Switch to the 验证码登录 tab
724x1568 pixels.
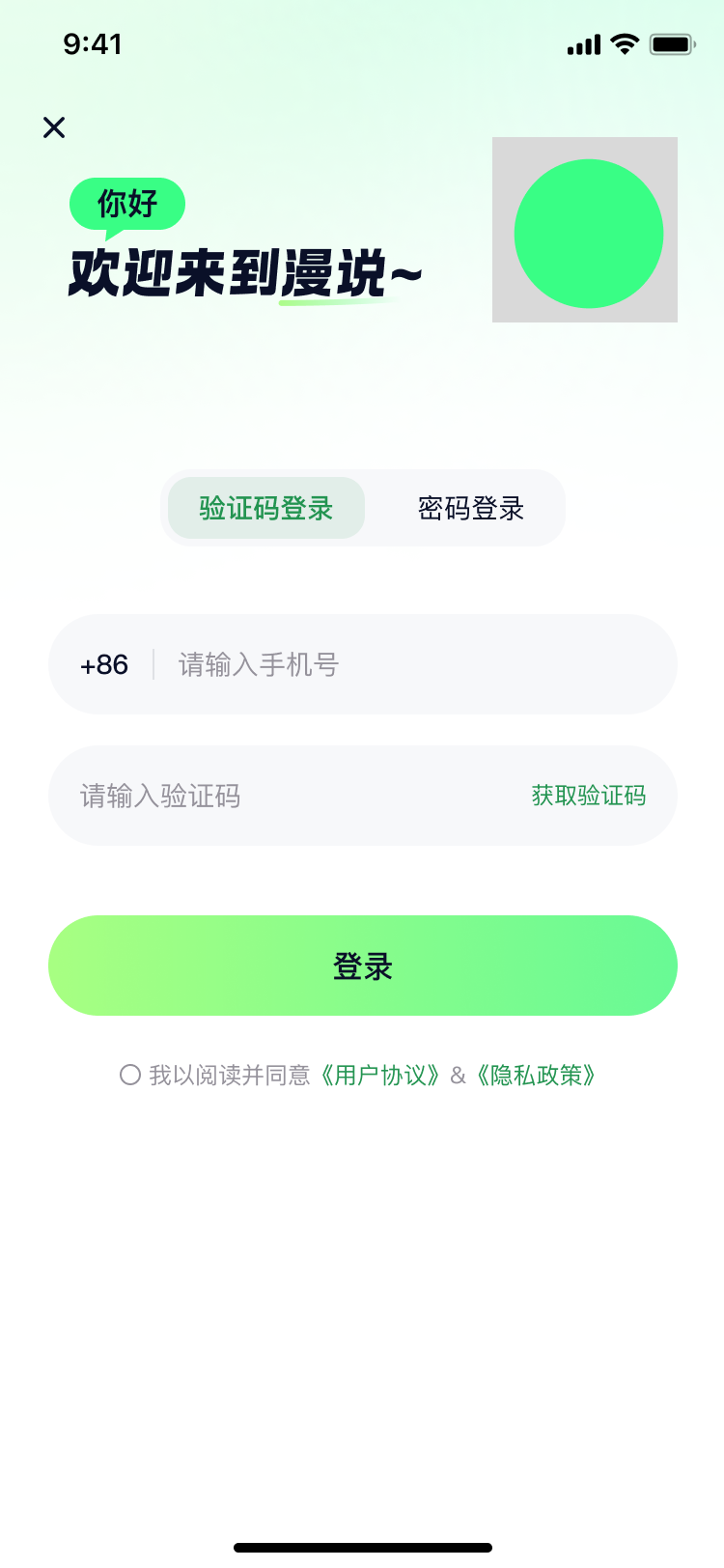[265, 508]
